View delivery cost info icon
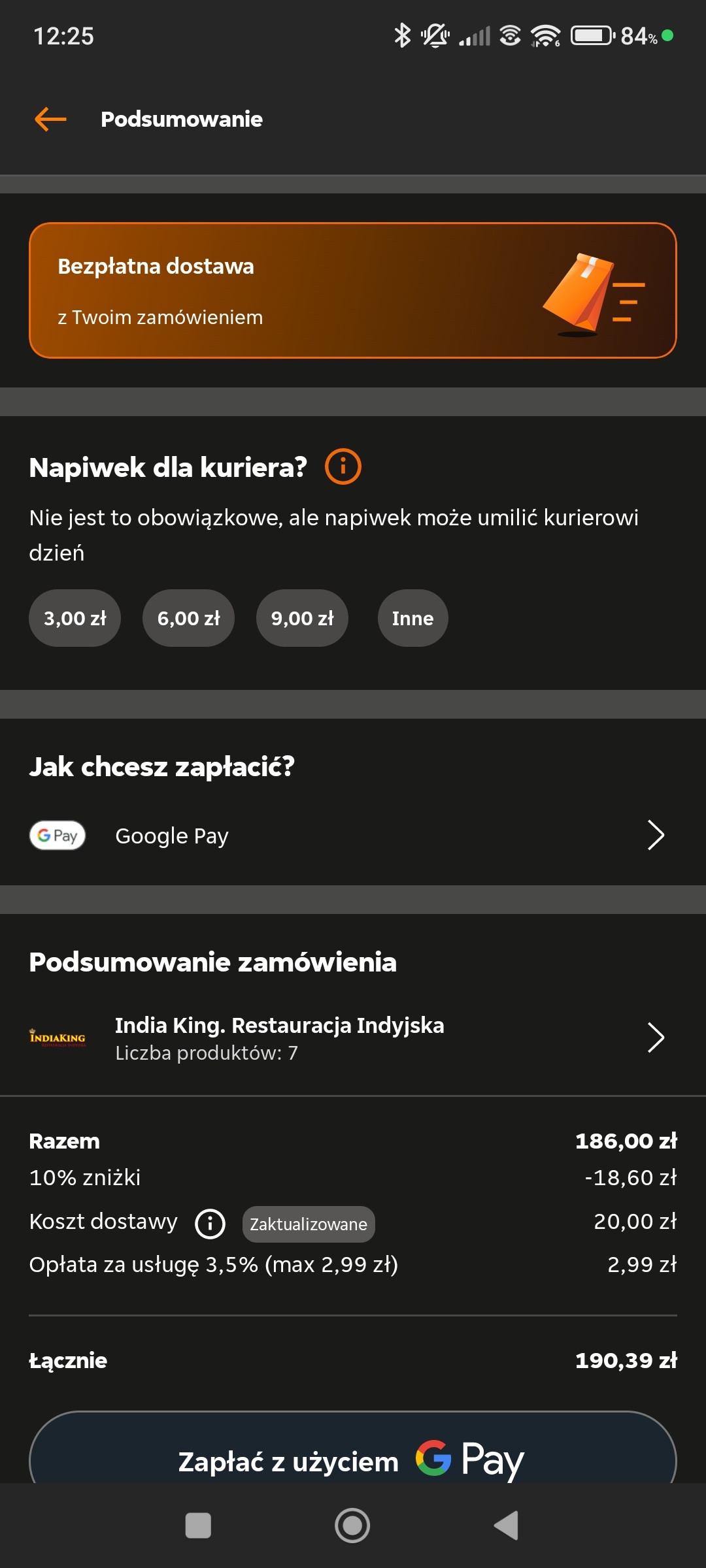706x1568 pixels. (x=210, y=1223)
